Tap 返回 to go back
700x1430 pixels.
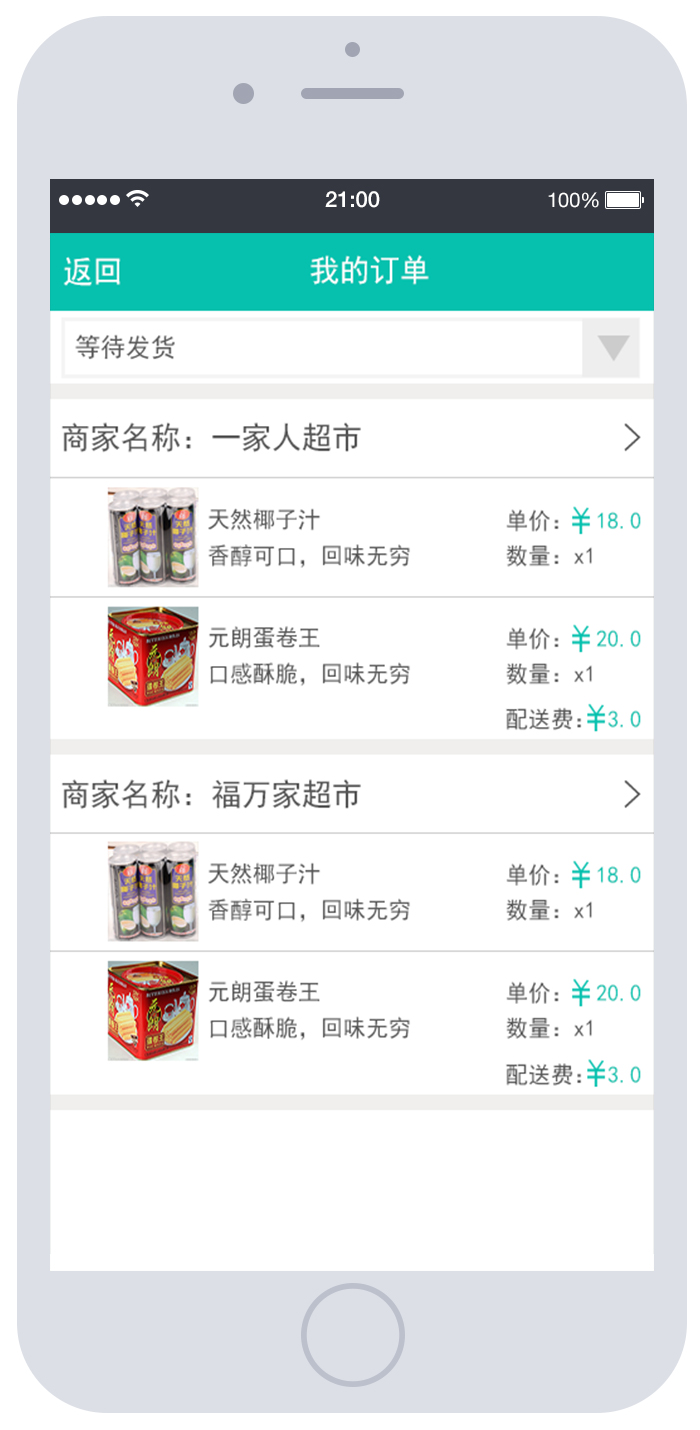coord(92,271)
